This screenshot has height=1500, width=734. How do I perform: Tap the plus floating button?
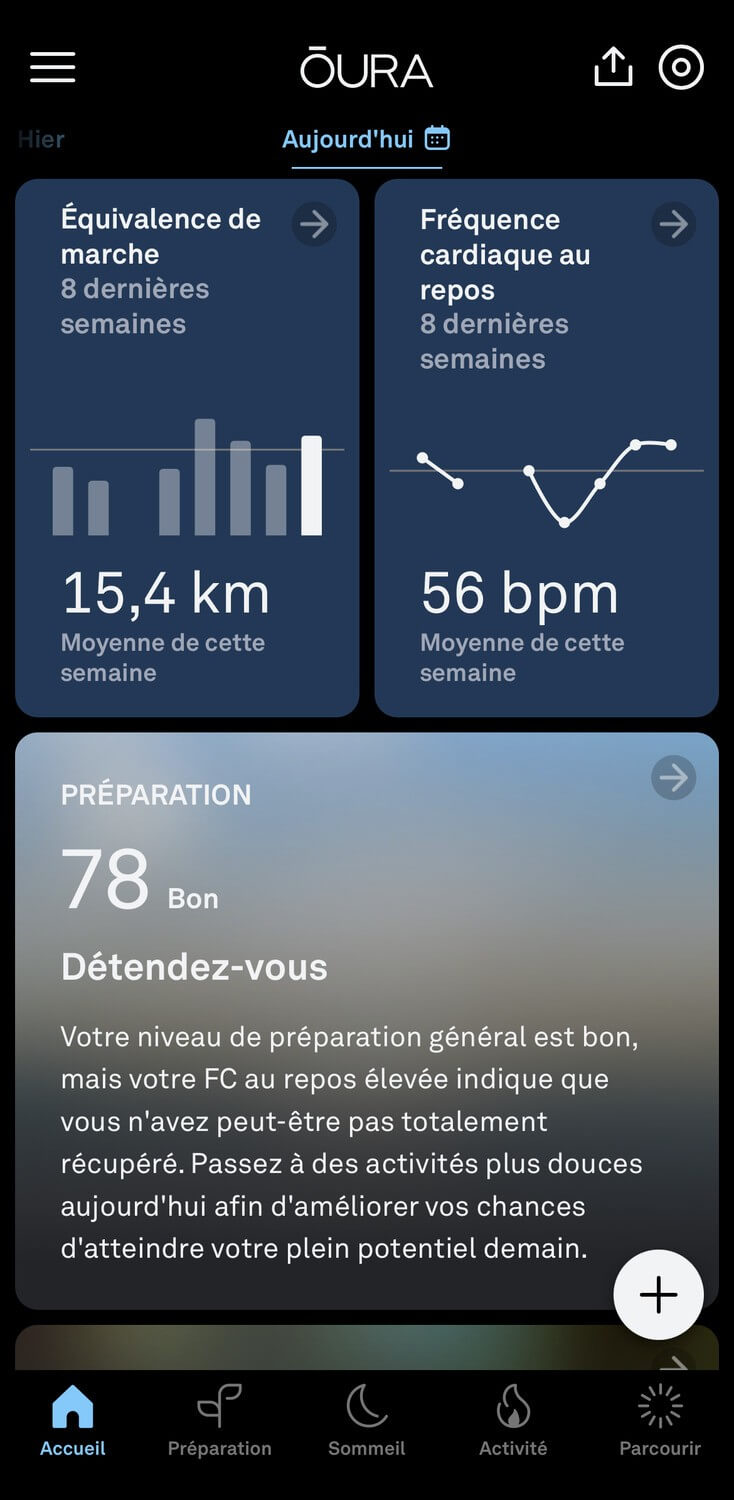(x=658, y=1294)
